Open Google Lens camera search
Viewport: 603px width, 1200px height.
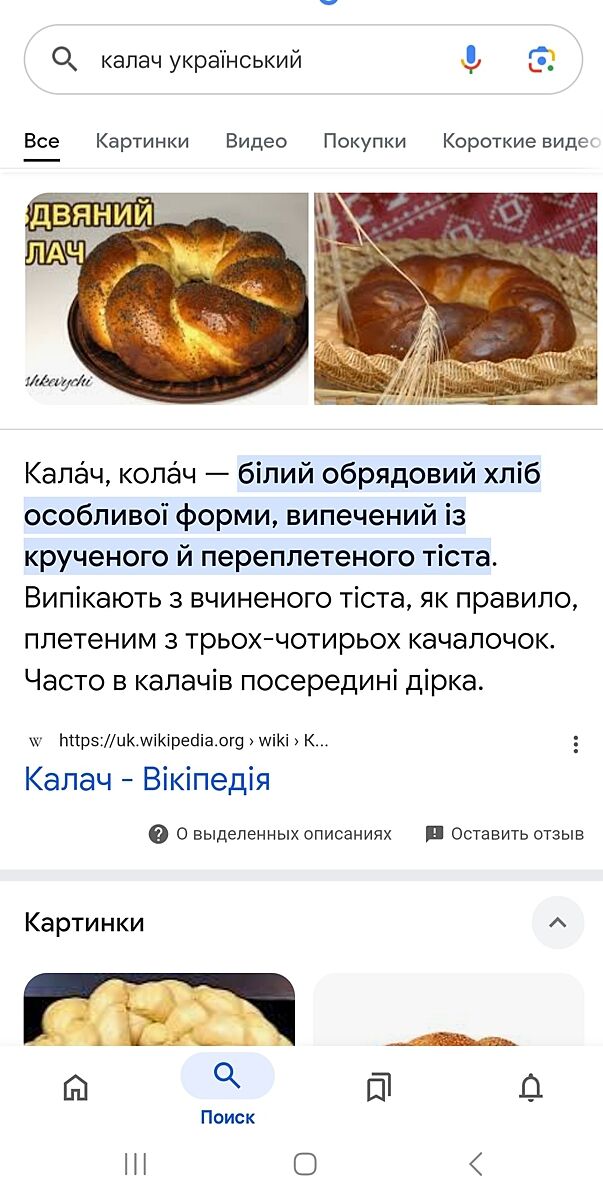coord(541,60)
